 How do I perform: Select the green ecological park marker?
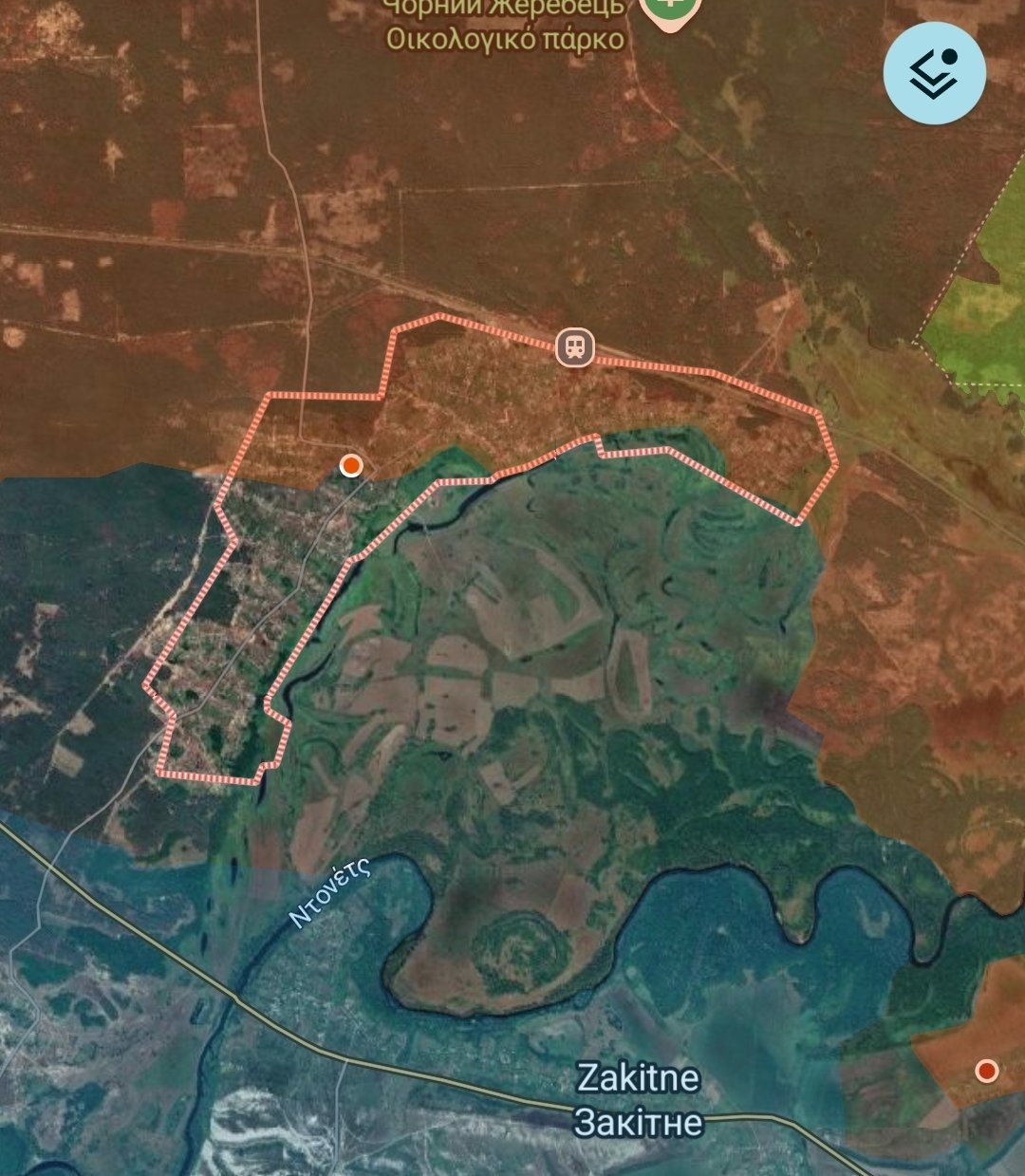(670, 9)
